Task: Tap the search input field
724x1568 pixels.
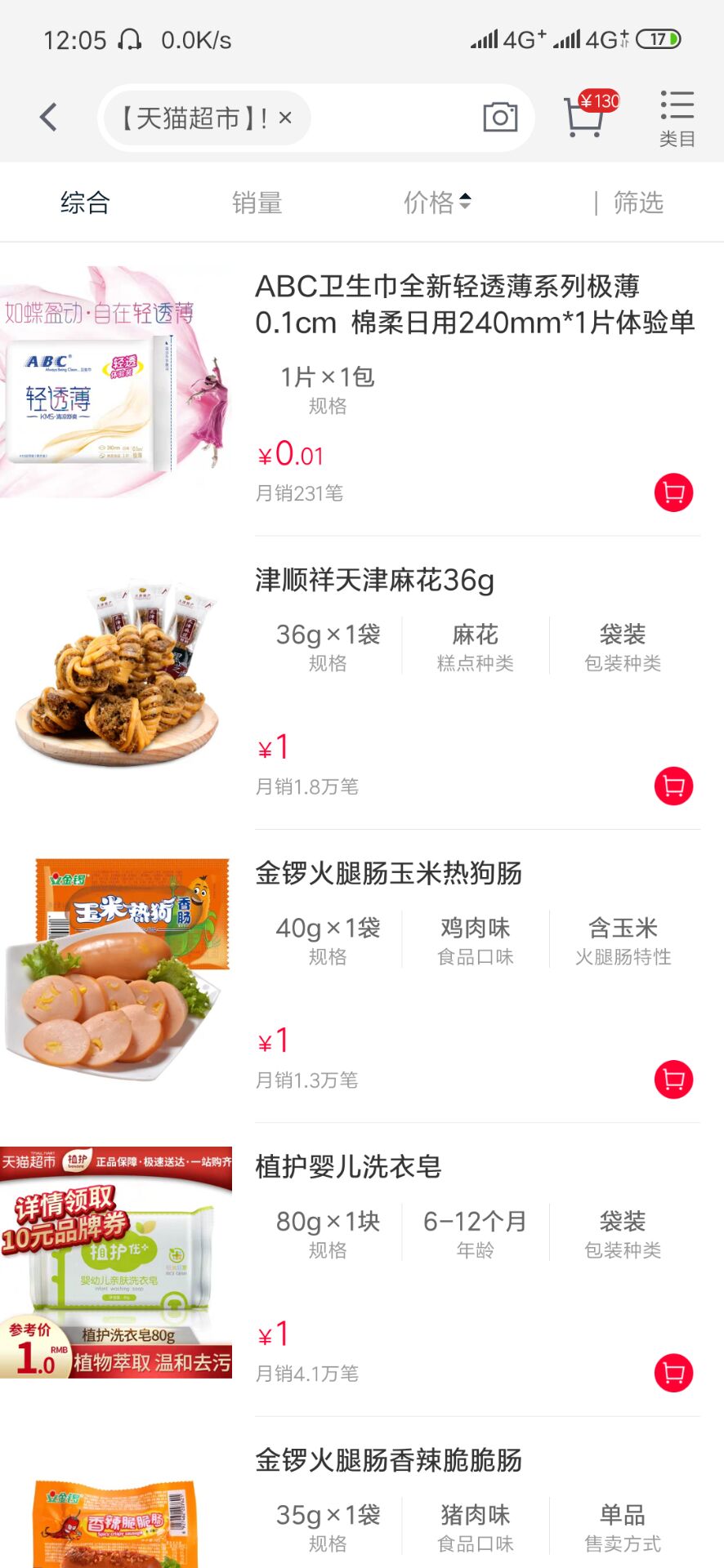Action: pos(196,117)
